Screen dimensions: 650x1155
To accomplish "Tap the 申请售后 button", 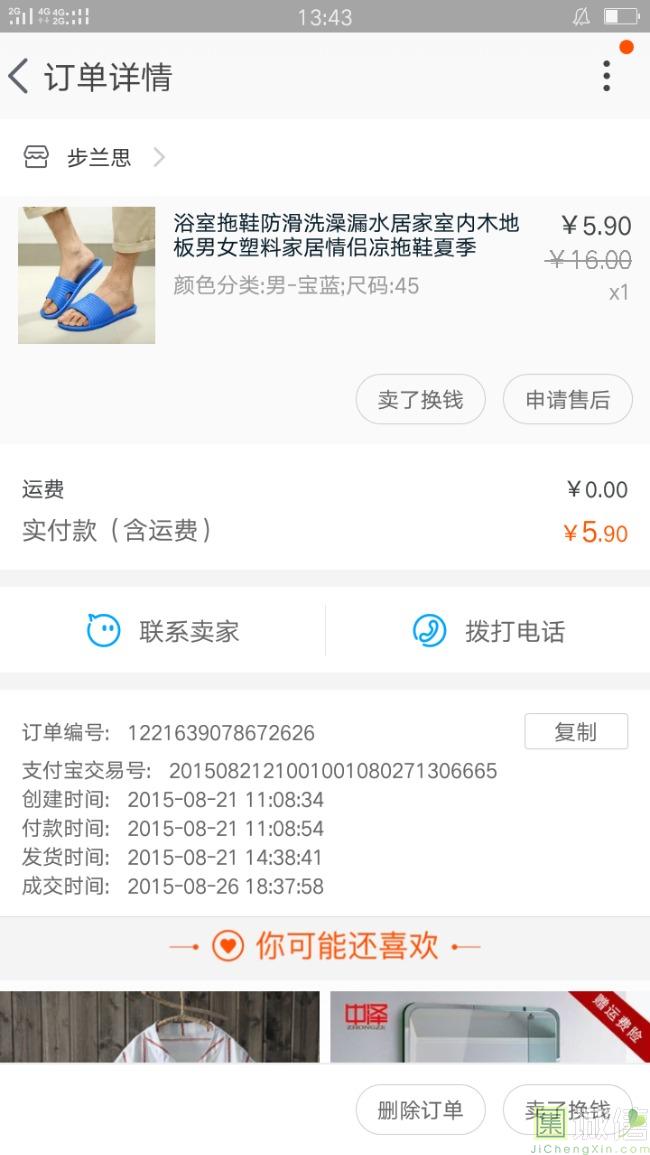I will [567, 400].
